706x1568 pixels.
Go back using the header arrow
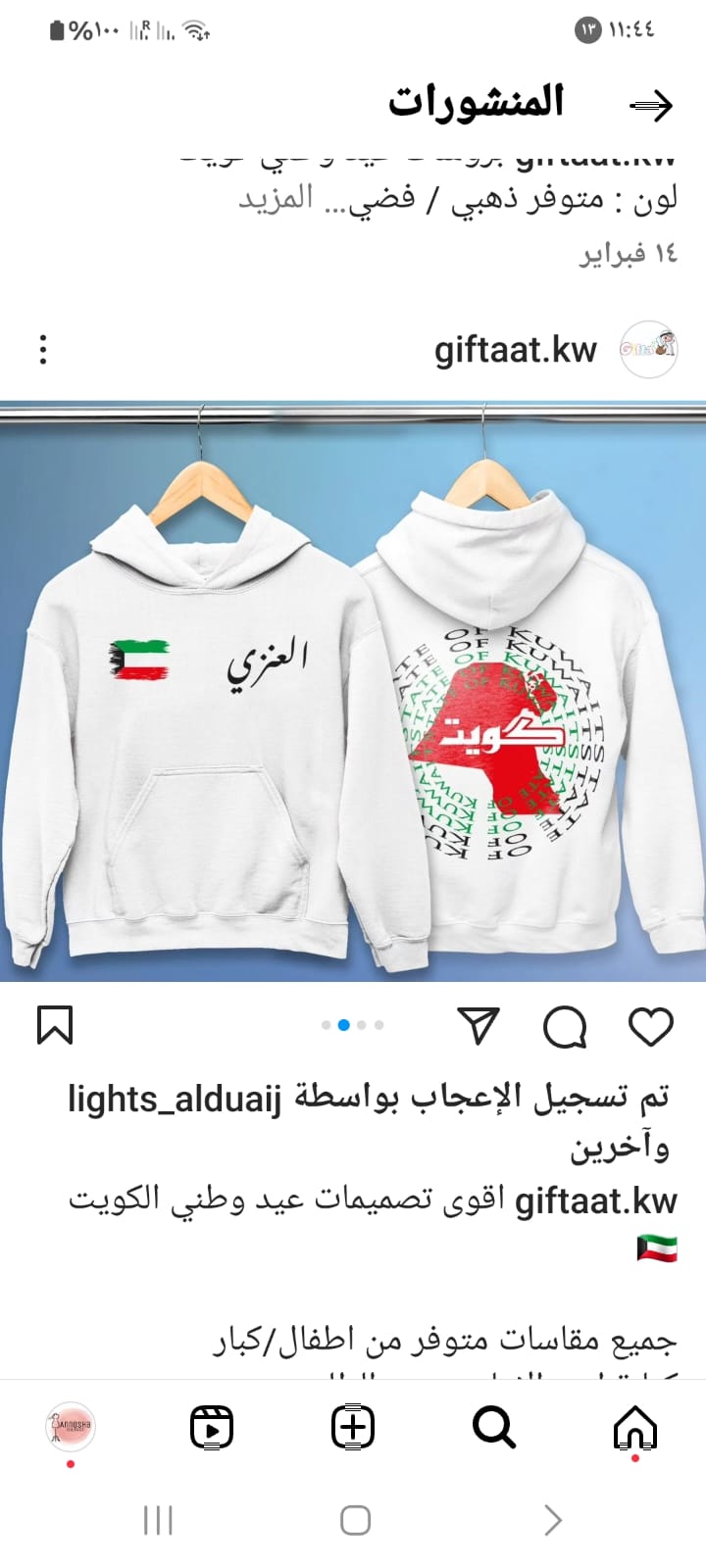click(x=650, y=106)
